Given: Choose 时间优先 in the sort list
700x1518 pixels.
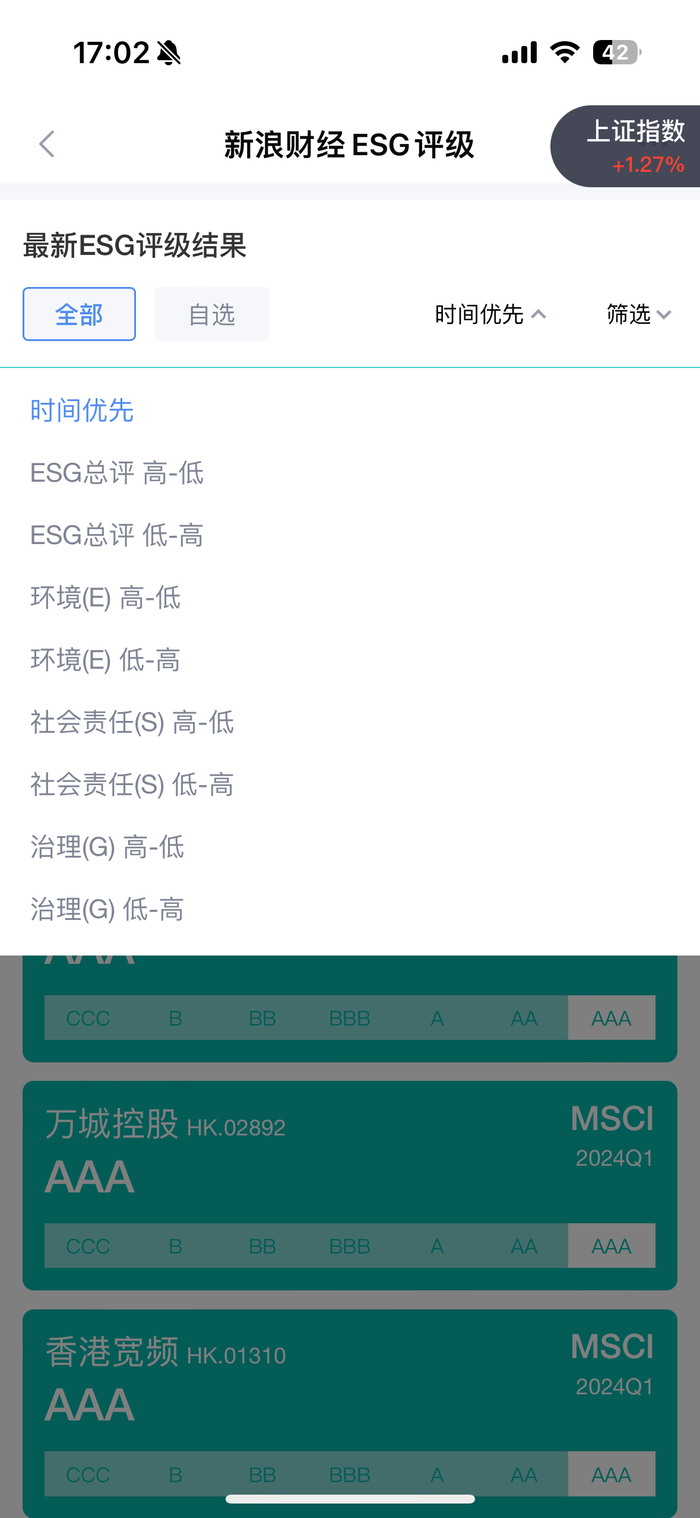Looking at the screenshot, I should tap(82, 410).
